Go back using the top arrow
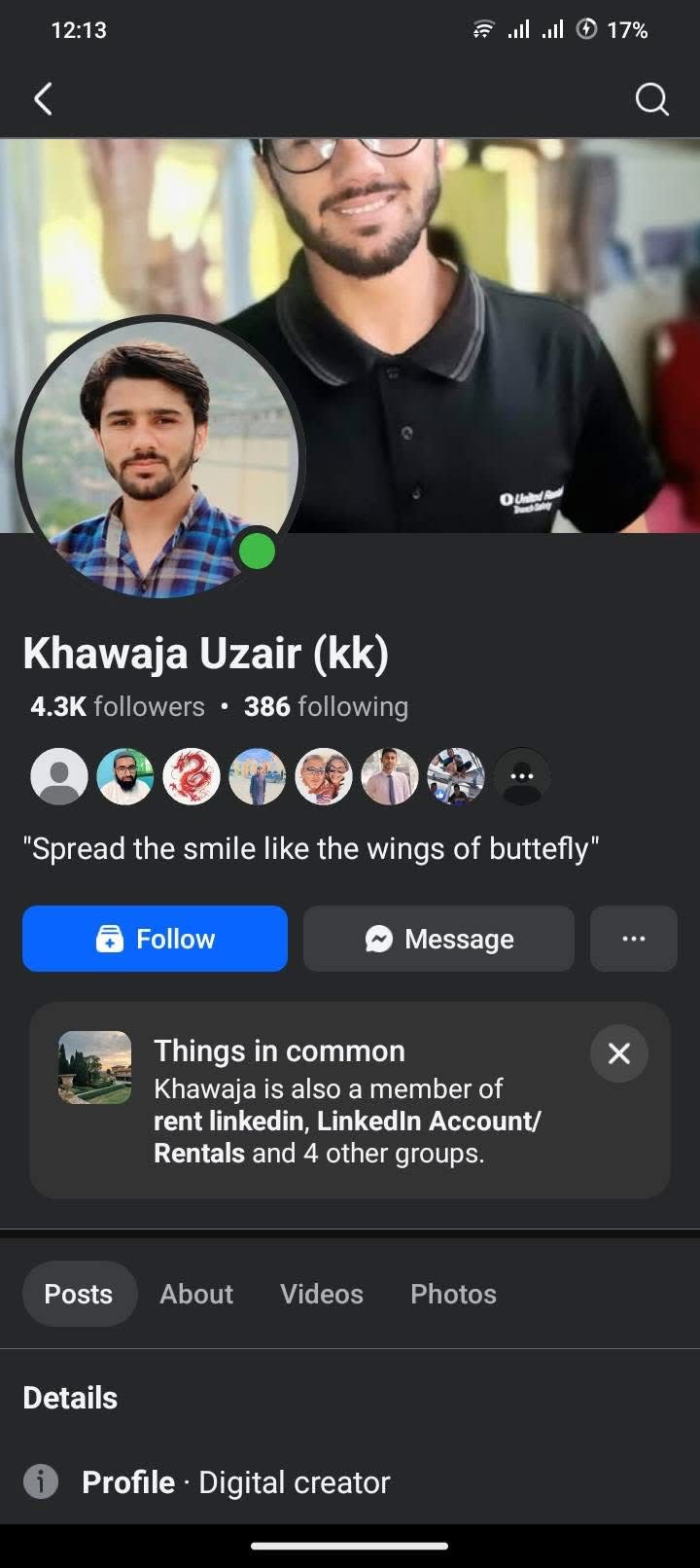Viewport: 700px width, 1568px height. pyautogui.click(x=43, y=98)
